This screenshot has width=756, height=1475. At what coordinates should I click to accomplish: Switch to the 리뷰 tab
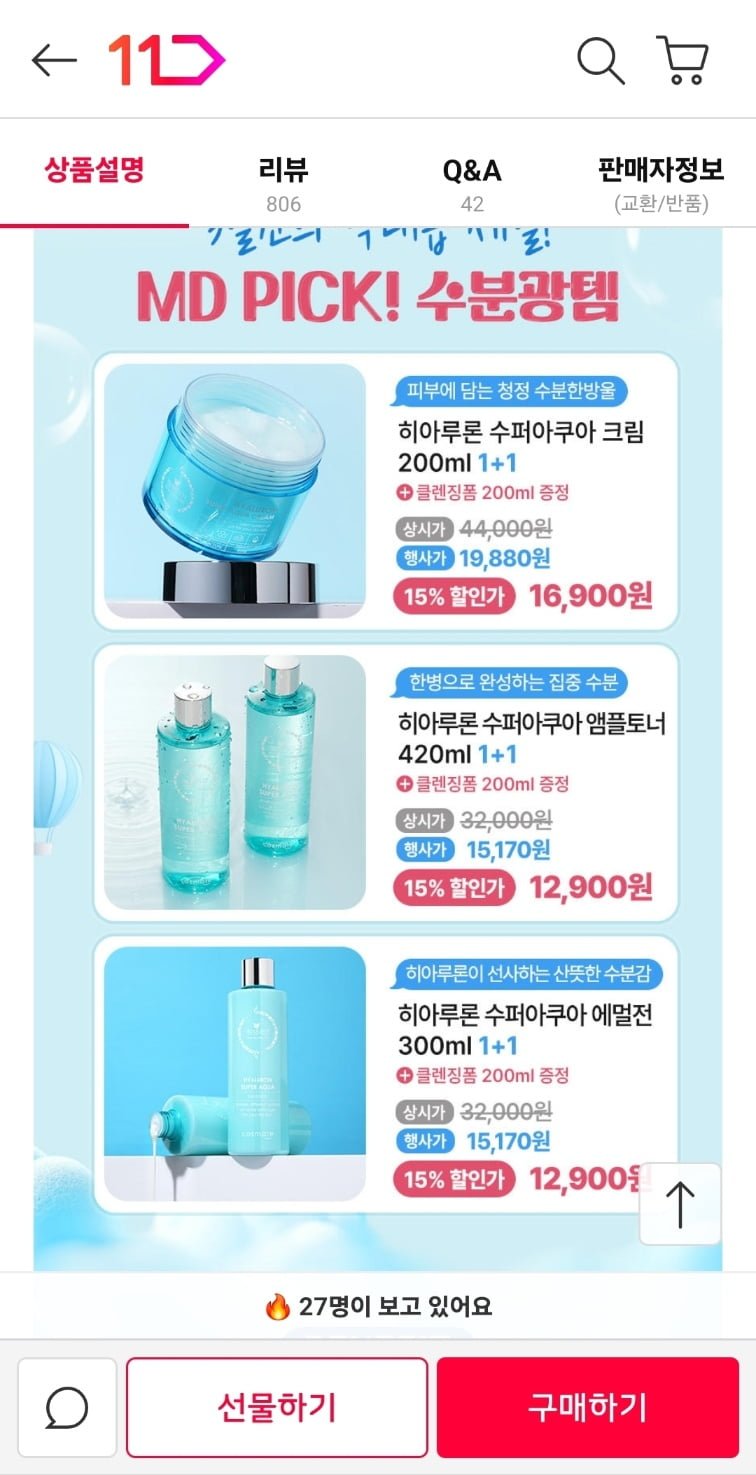[x=283, y=183]
